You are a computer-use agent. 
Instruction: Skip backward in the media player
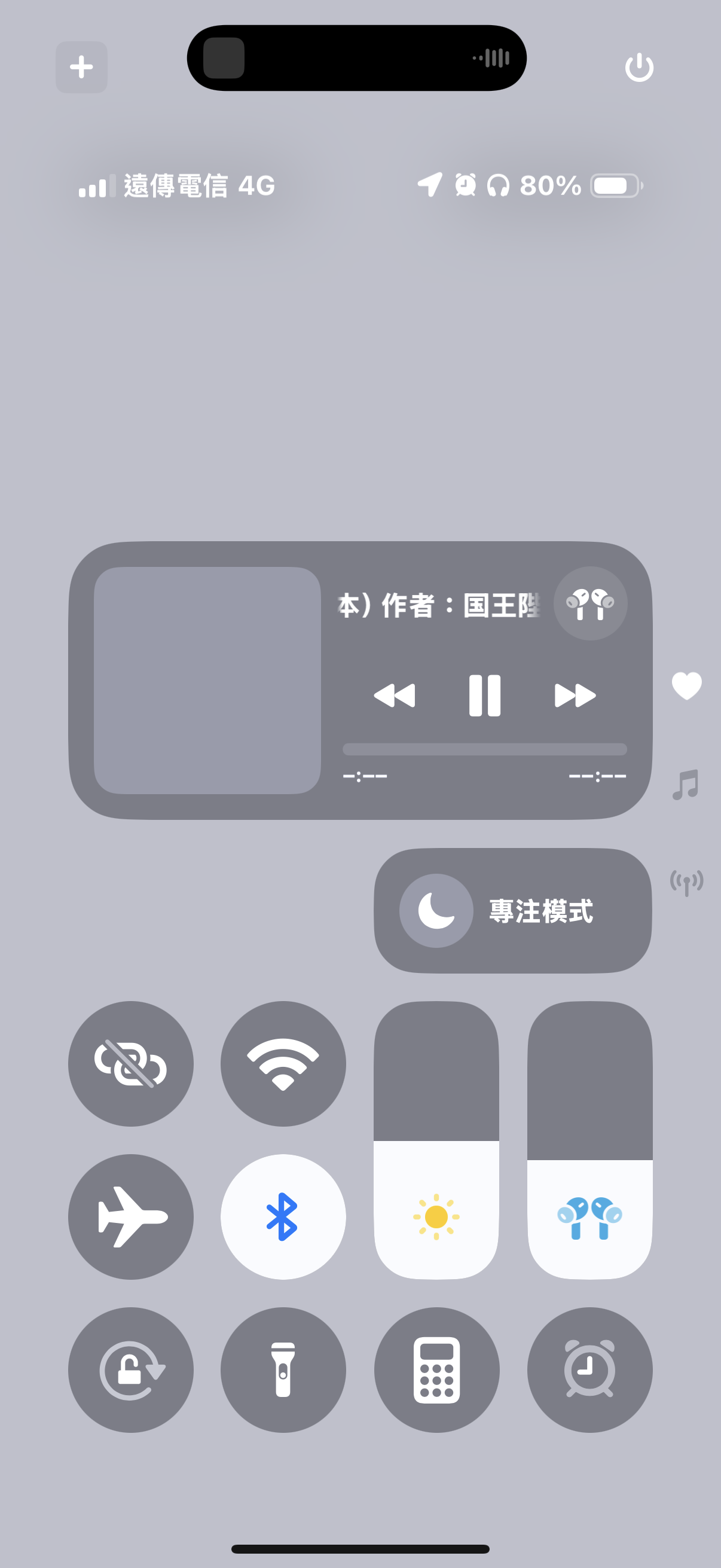(x=394, y=695)
